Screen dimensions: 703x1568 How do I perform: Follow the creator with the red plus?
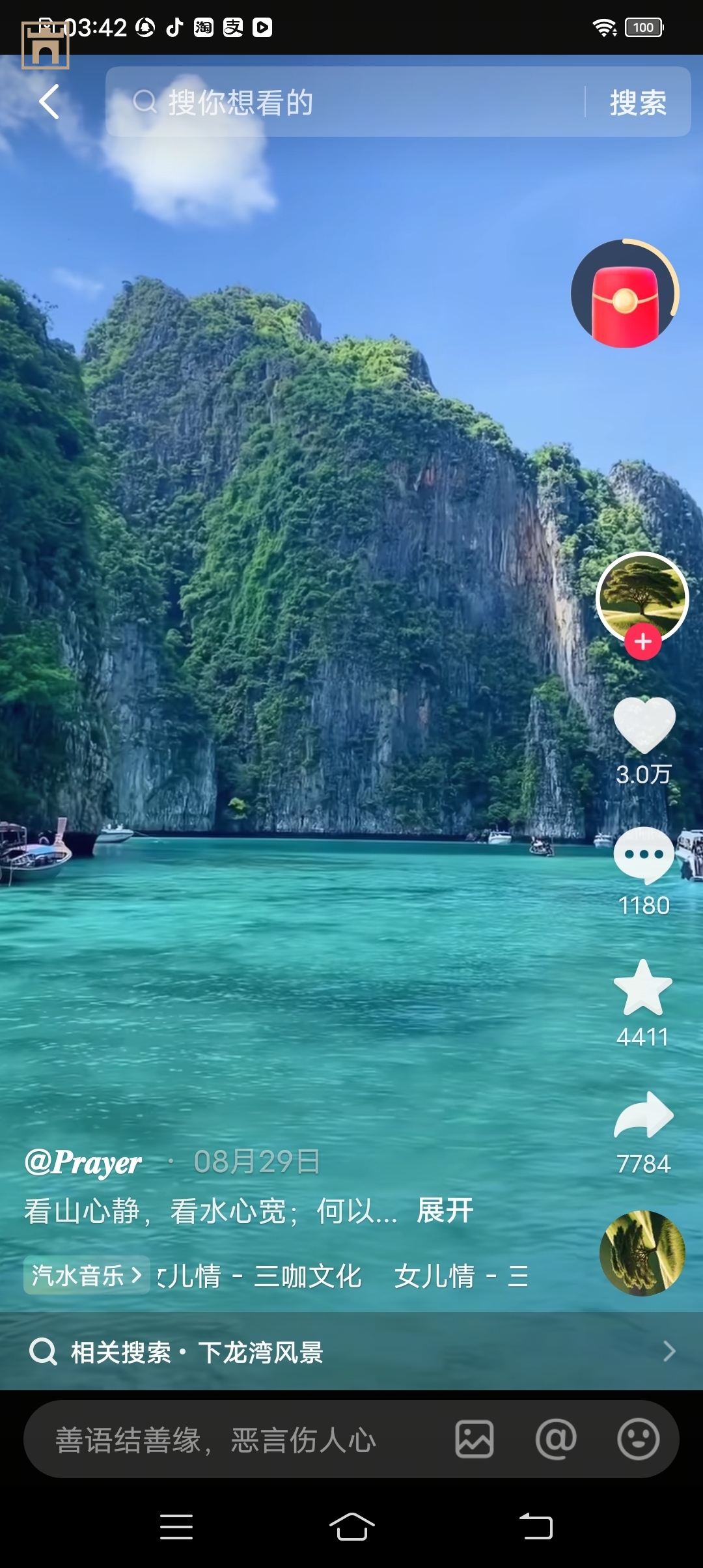pos(643,642)
